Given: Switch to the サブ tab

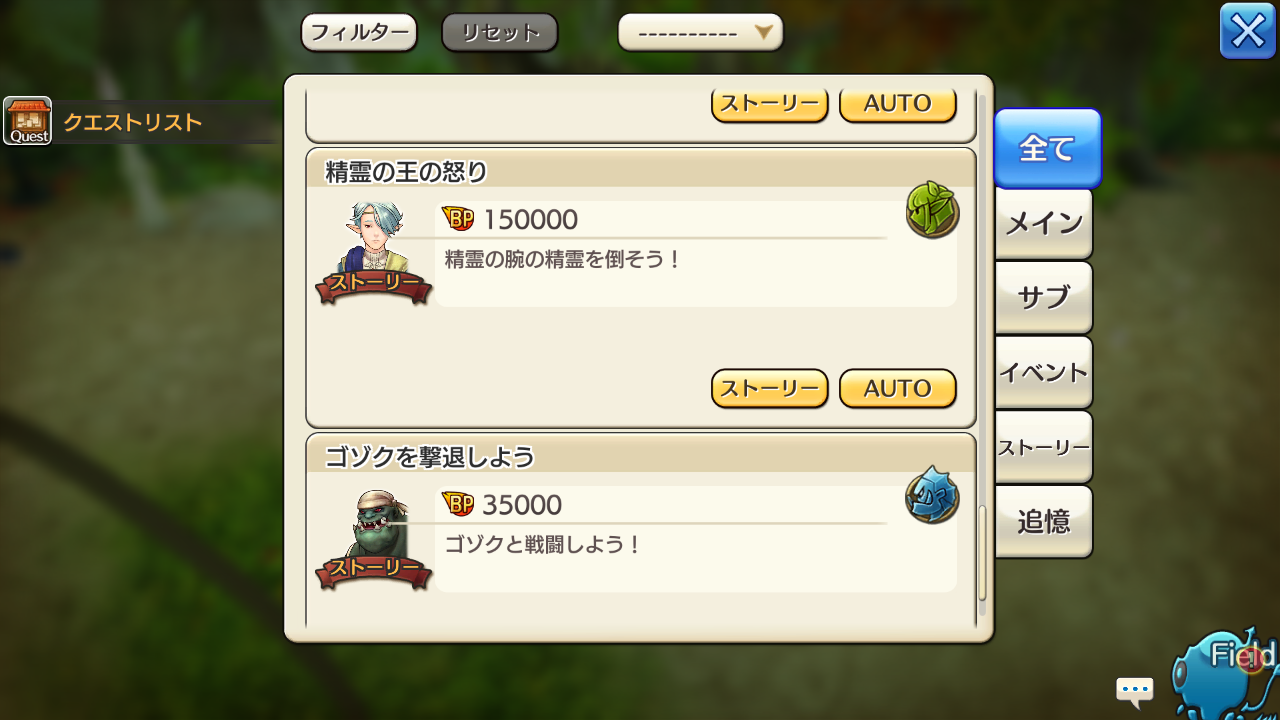Looking at the screenshot, I should click(1043, 297).
